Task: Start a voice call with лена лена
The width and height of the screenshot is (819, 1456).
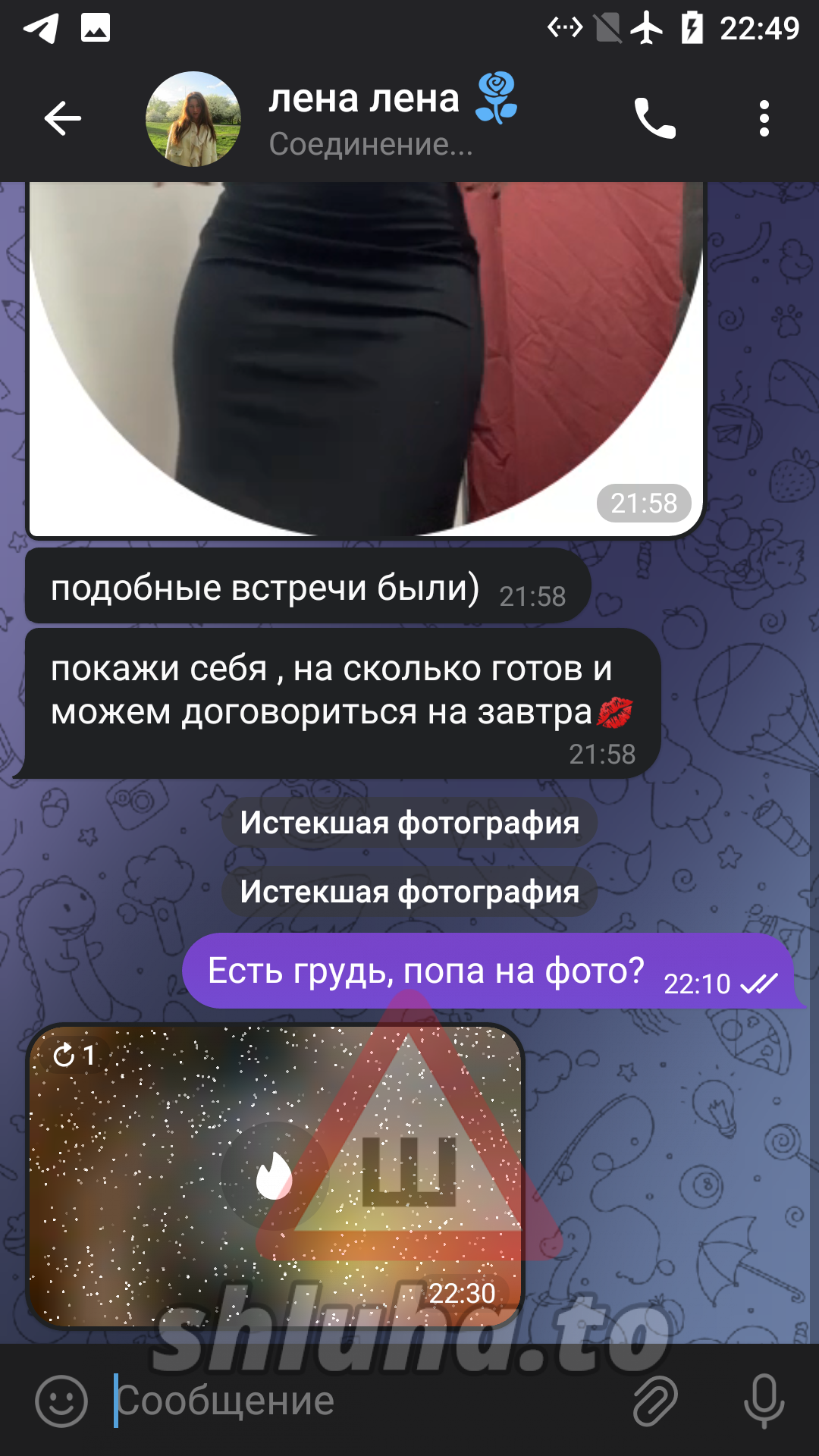Action: pyautogui.click(x=654, y=119)
